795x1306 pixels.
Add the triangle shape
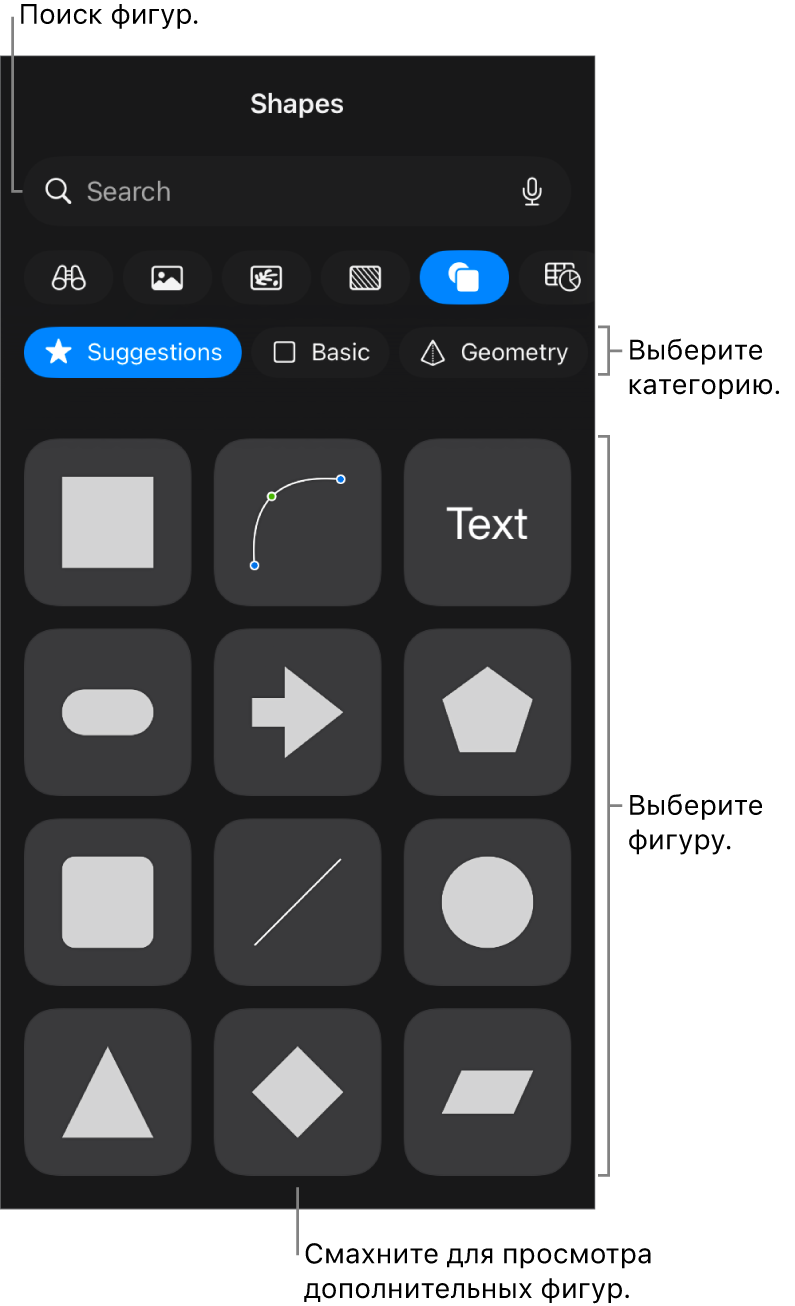108,1092
